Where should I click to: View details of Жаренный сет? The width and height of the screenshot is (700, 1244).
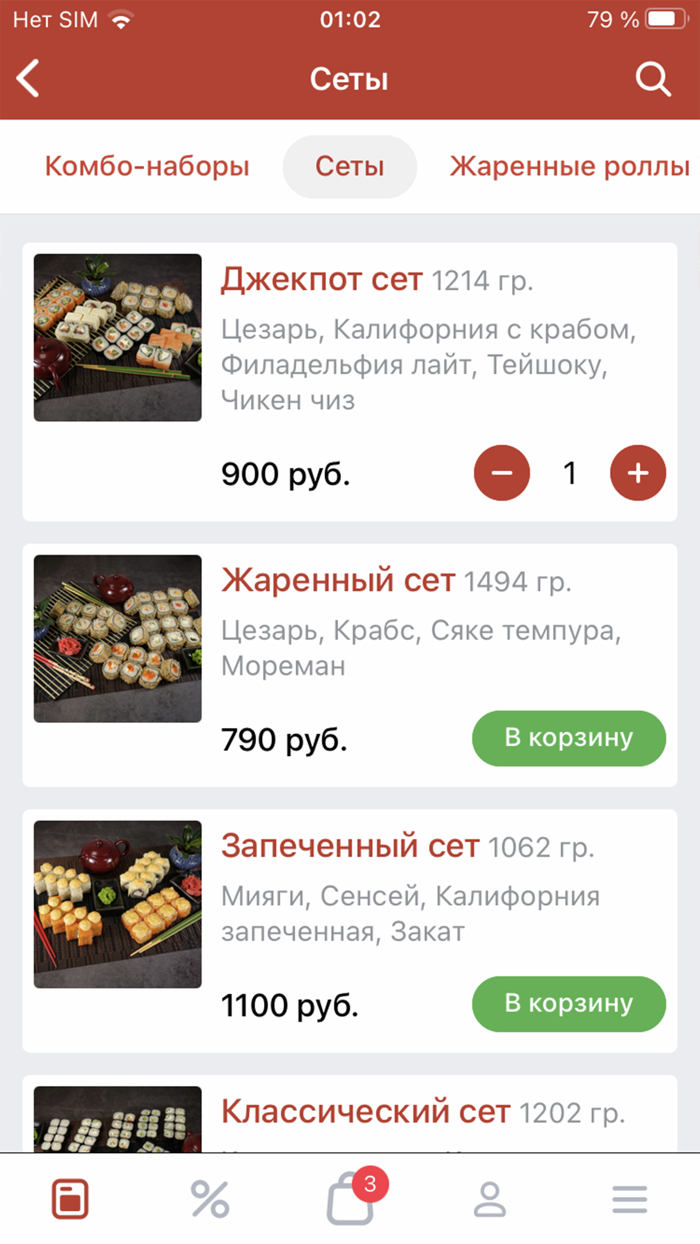coord(338,580)
